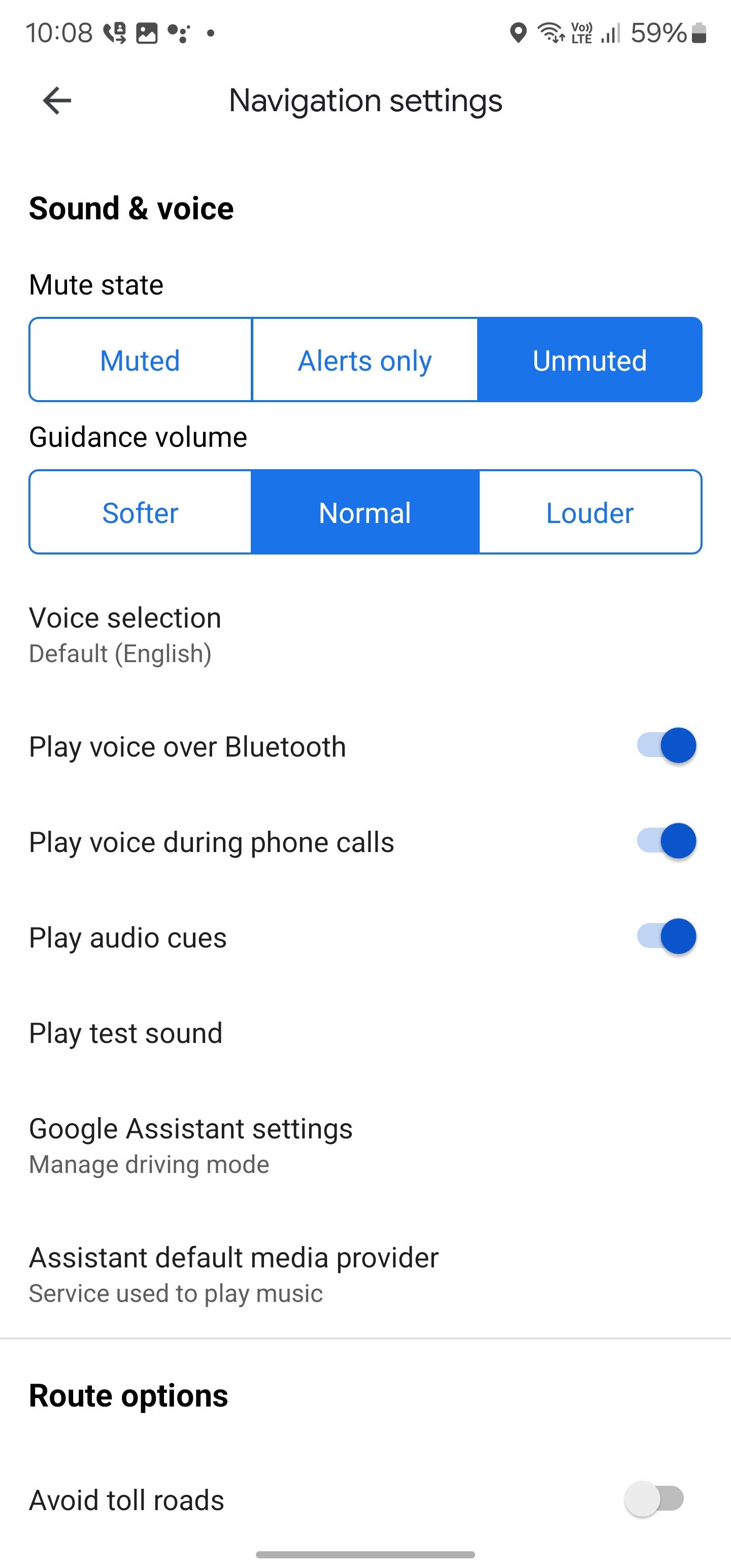The image size is (731, 1568).
Task: Select the Muted mute state
Action: 140,360
